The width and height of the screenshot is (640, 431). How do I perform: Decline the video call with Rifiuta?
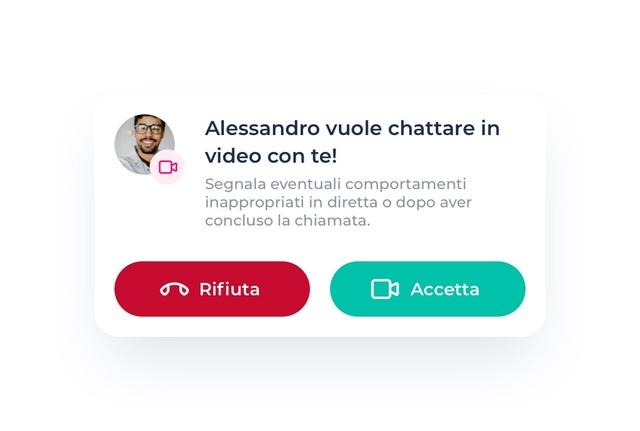click(212, 289)
